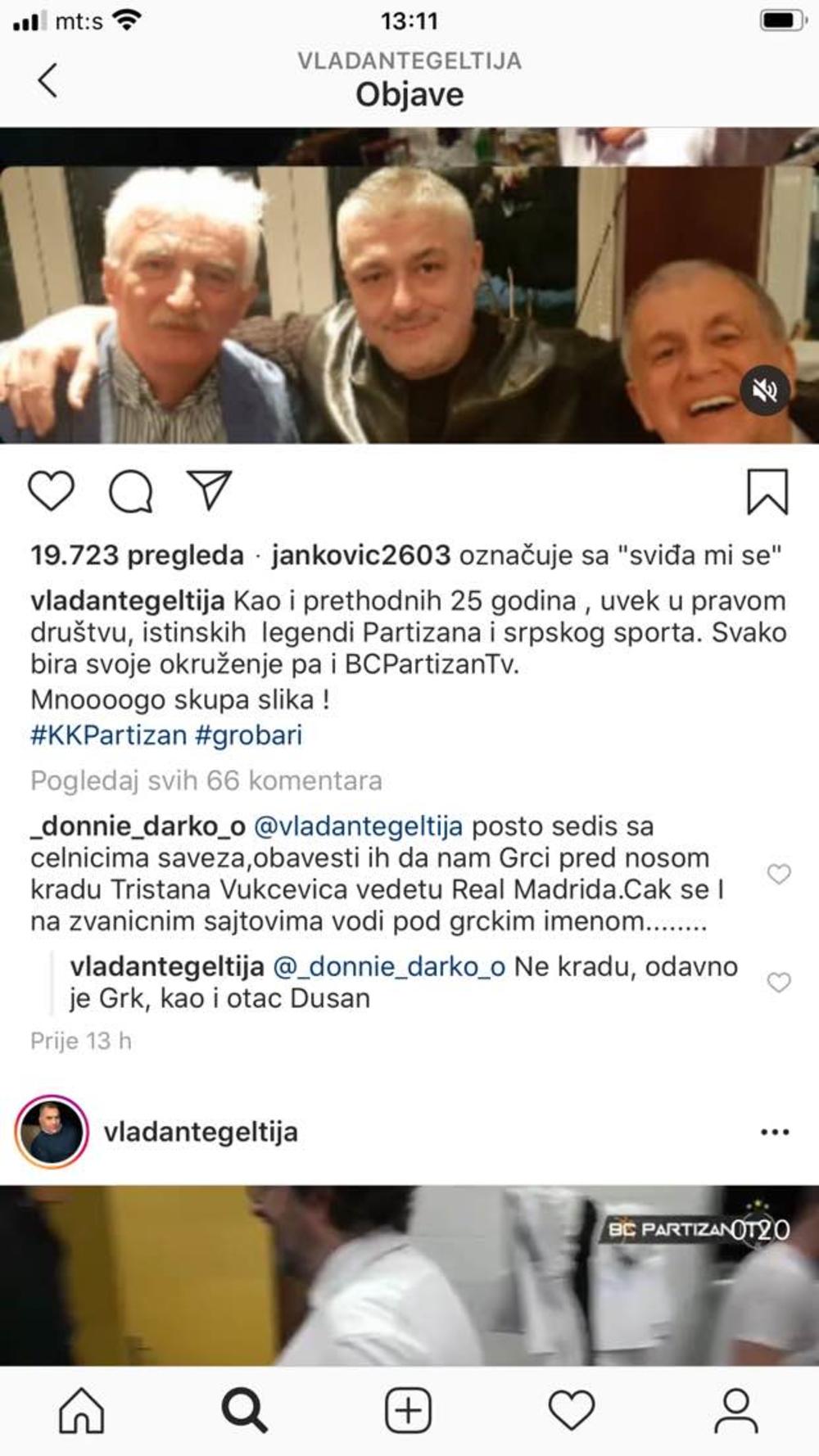Viewport: 819px width, 1456px height.
Task: View all 66 comments
Action: pos(206,780)
